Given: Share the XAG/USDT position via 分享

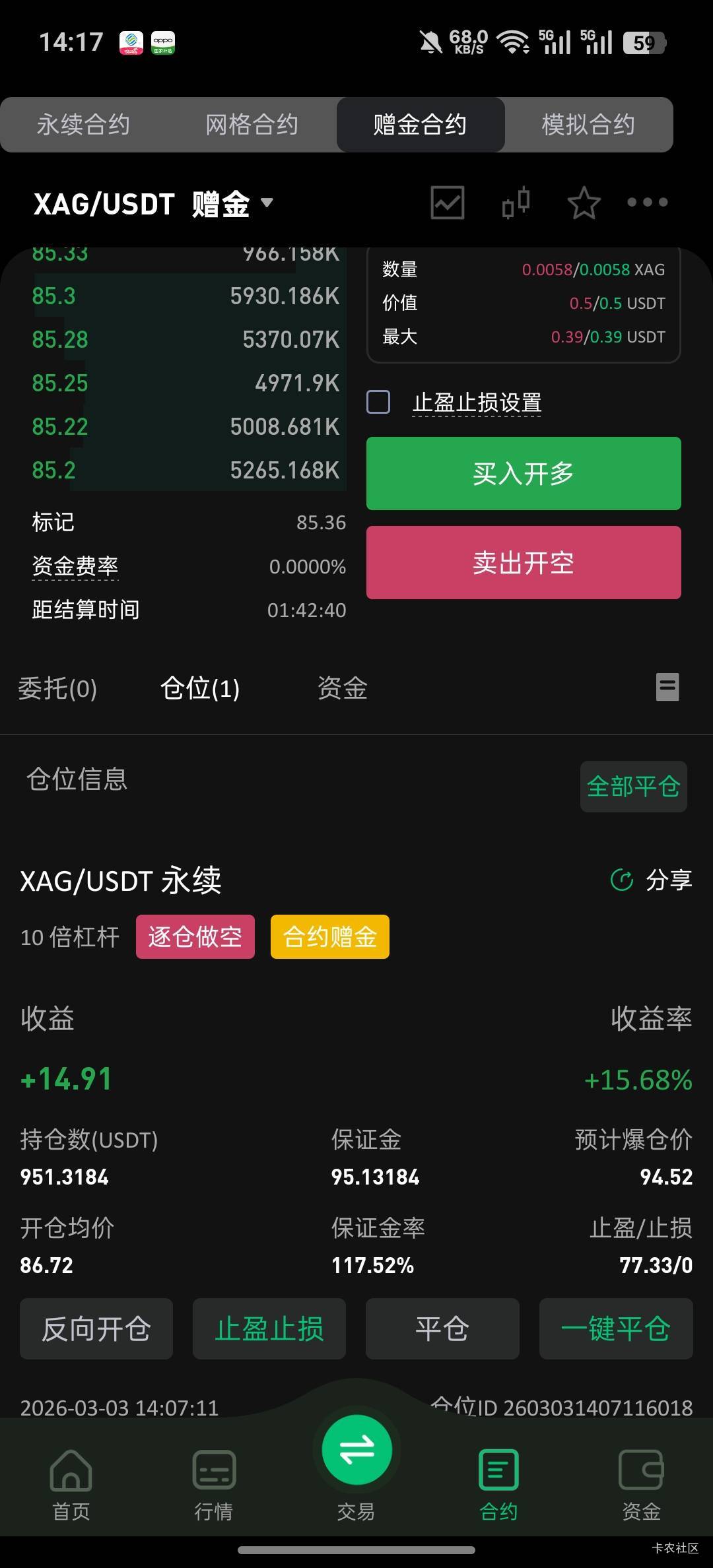Looking at the screenshot, I should pos(652,880).
